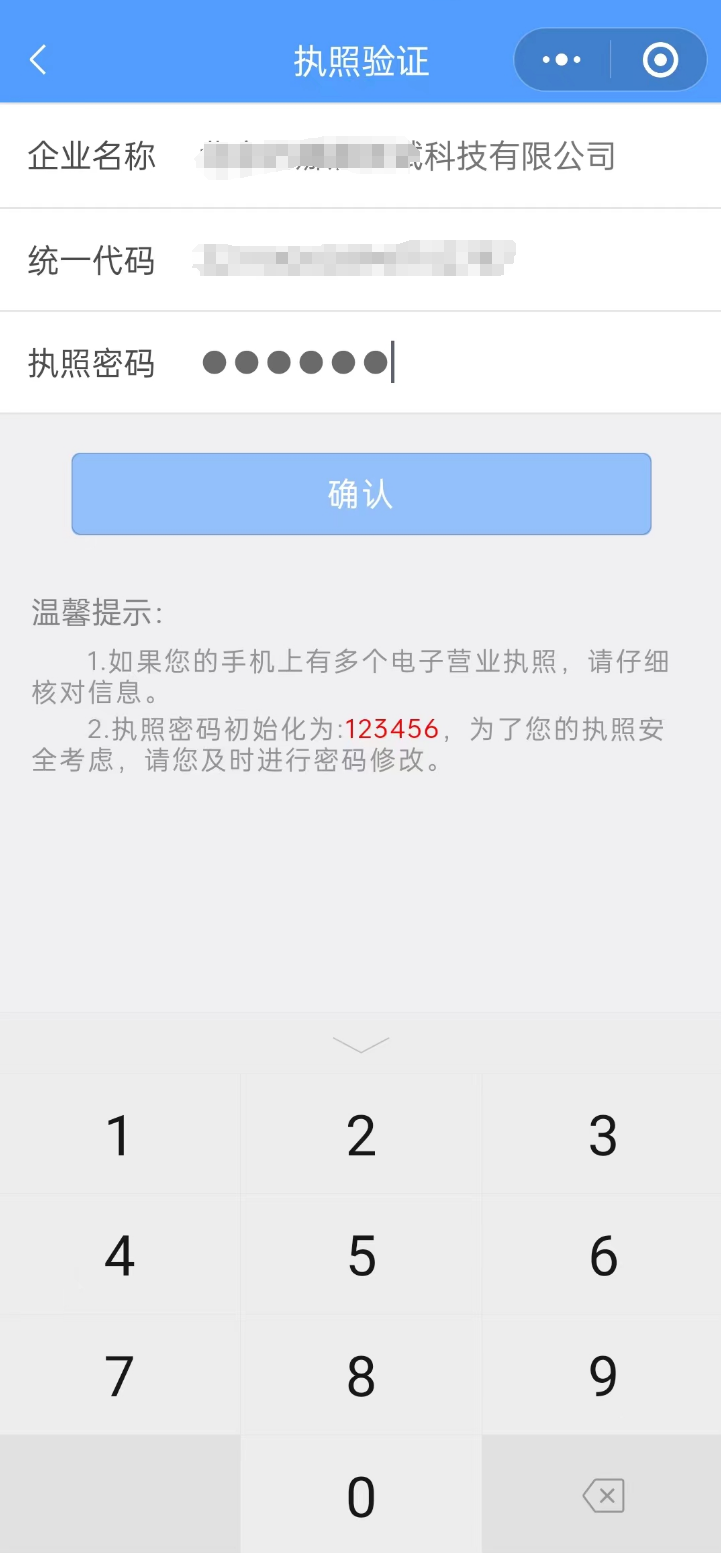Viewport: 721px width, 1553px height.
Task: Close the mini program via target icon
Action: [x=660, y=60]
